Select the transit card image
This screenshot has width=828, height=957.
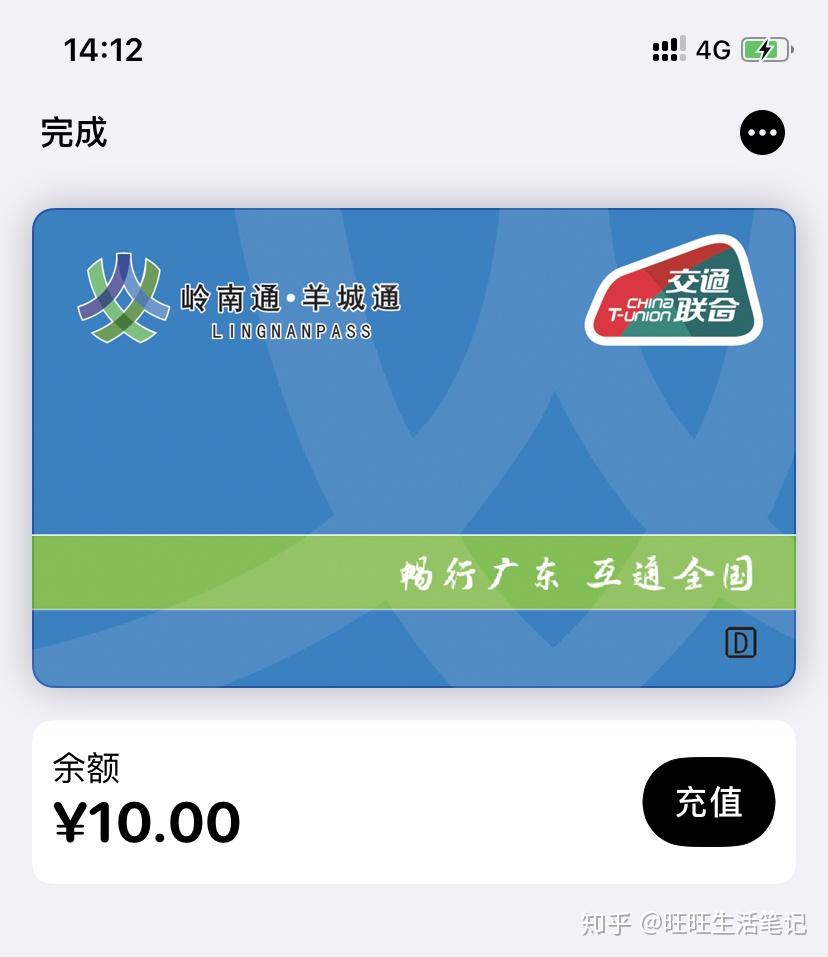[x=414, y=447]
